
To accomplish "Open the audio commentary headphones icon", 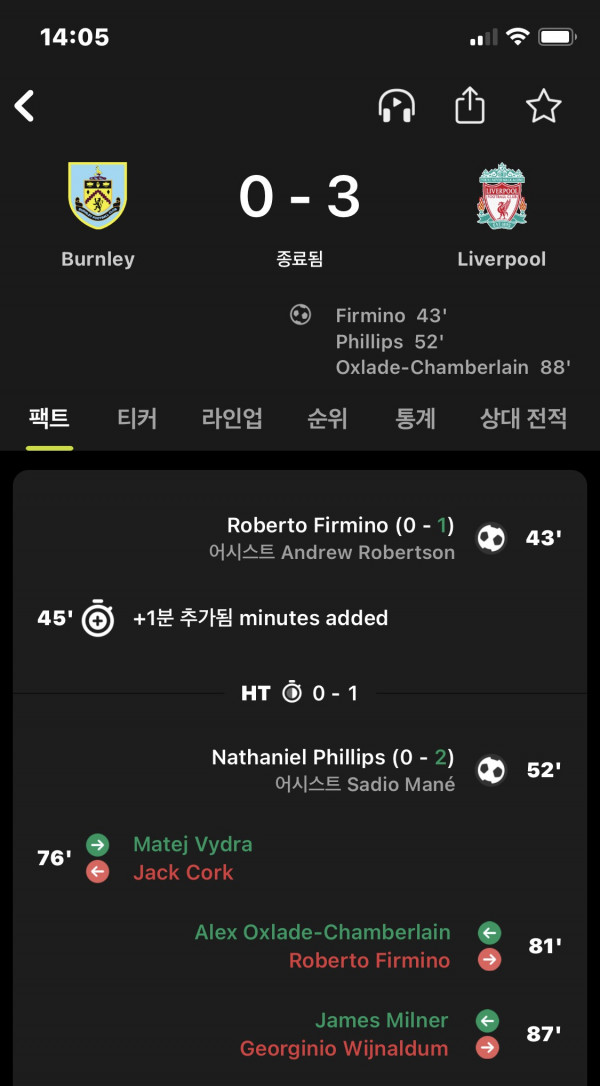I will [396, 107].
